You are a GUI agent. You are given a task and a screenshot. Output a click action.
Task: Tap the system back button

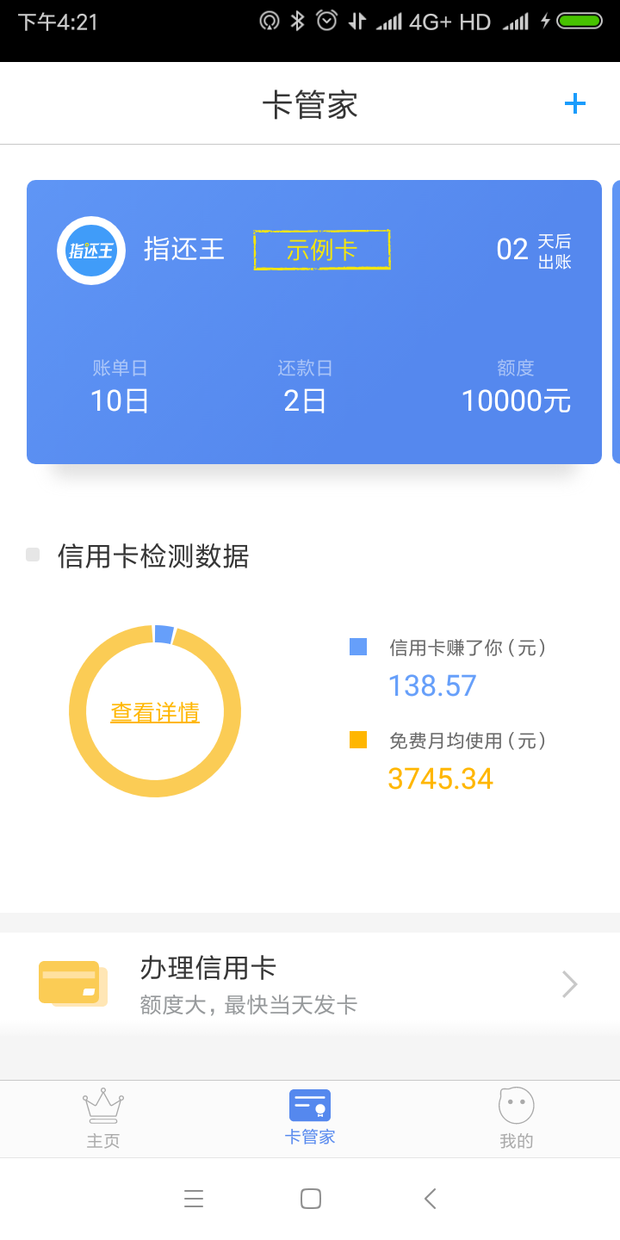(x=430, y=1198)
